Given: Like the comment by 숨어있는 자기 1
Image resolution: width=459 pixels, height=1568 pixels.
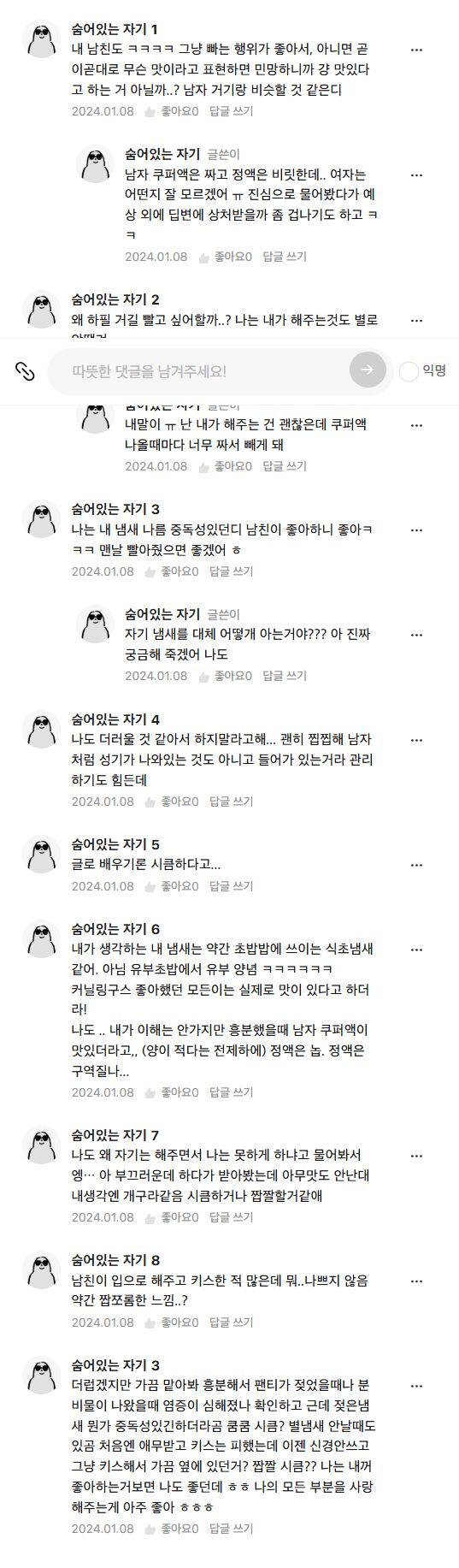Looking at the screenshot, I should tap(172, 110).
